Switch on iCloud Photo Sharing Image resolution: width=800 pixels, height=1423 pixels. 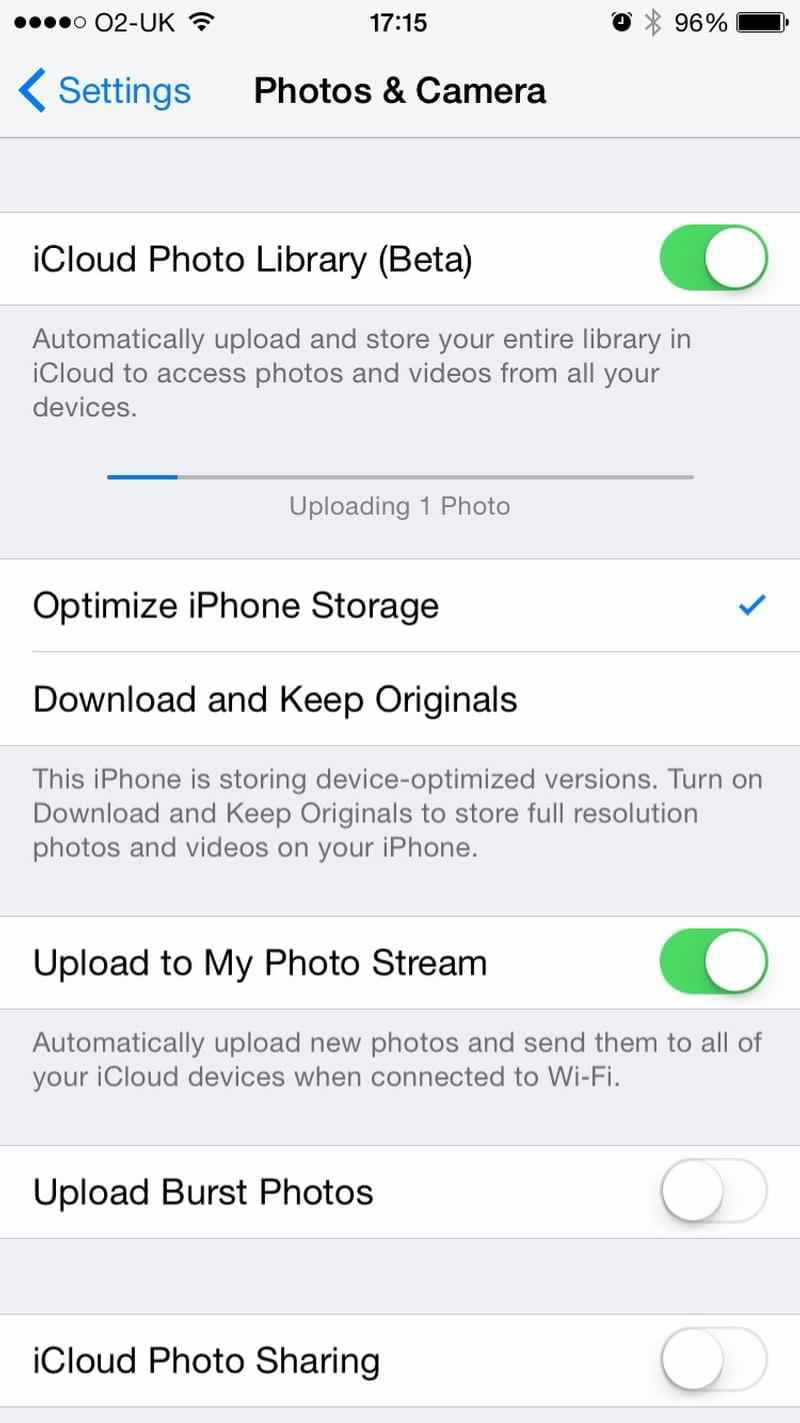click(x=713, y=1360)
